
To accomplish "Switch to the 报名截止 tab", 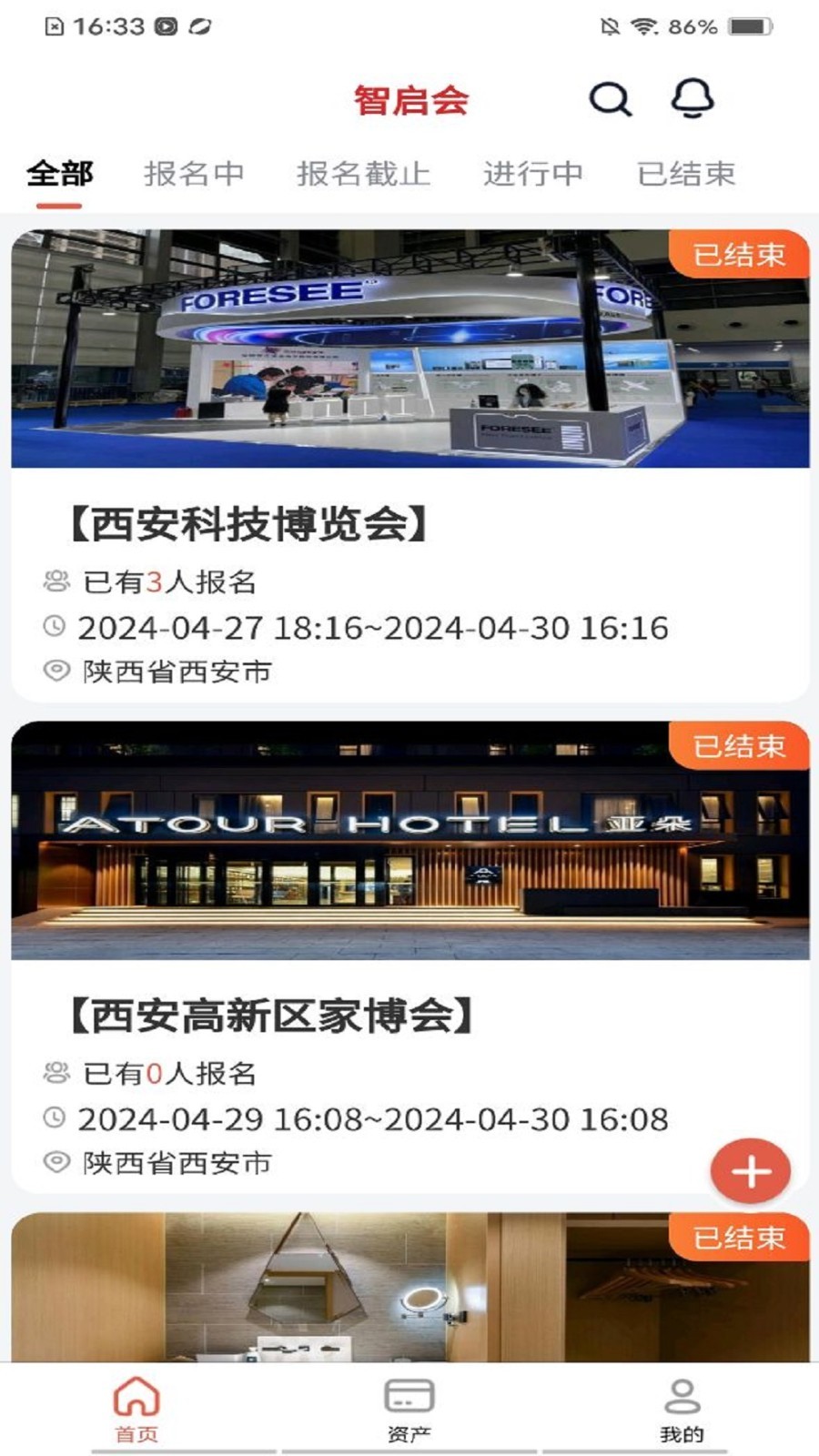I will pyautogui.click(x=364, y=172).
